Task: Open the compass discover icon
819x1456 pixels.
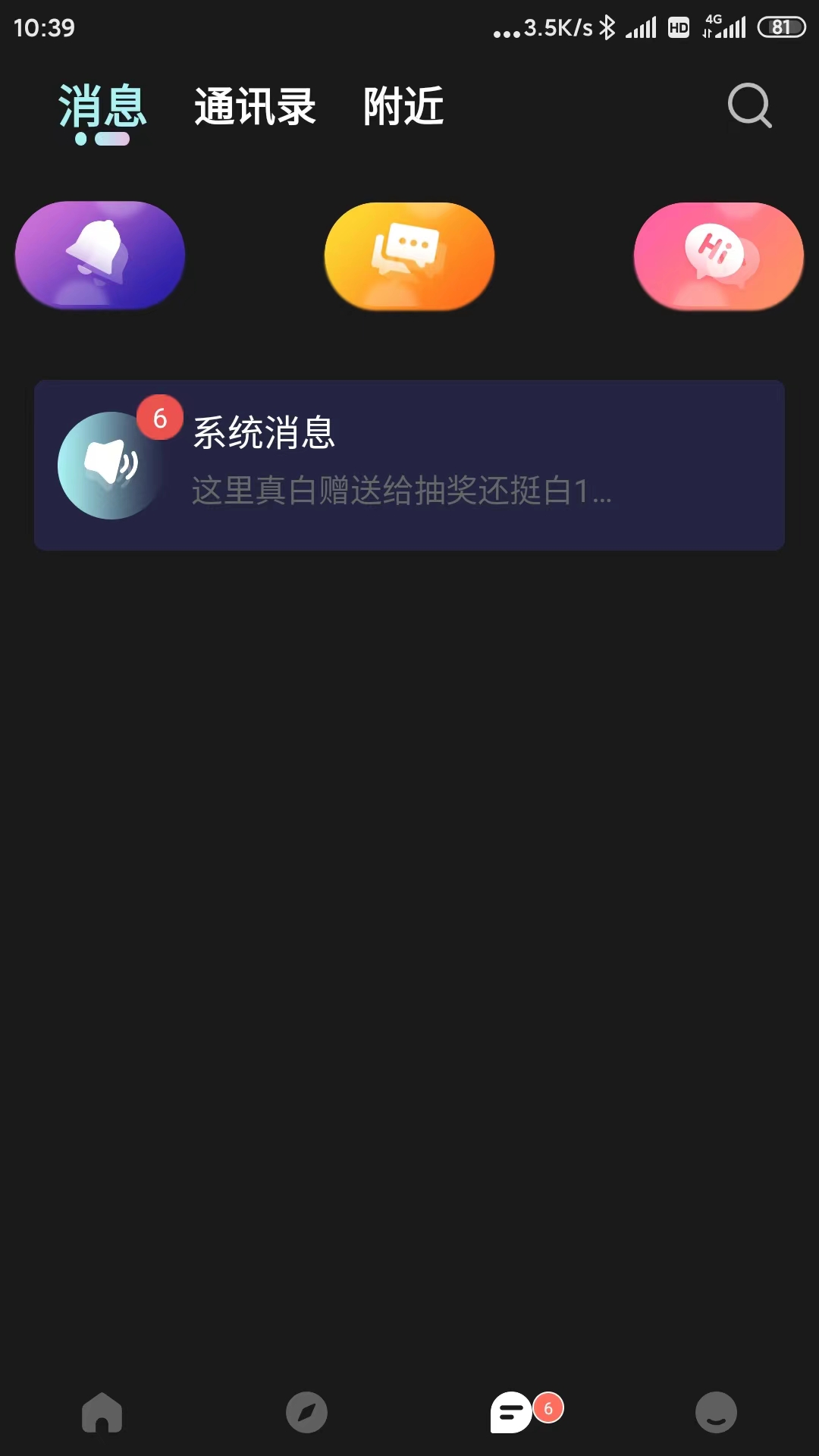Action: 307,1413
